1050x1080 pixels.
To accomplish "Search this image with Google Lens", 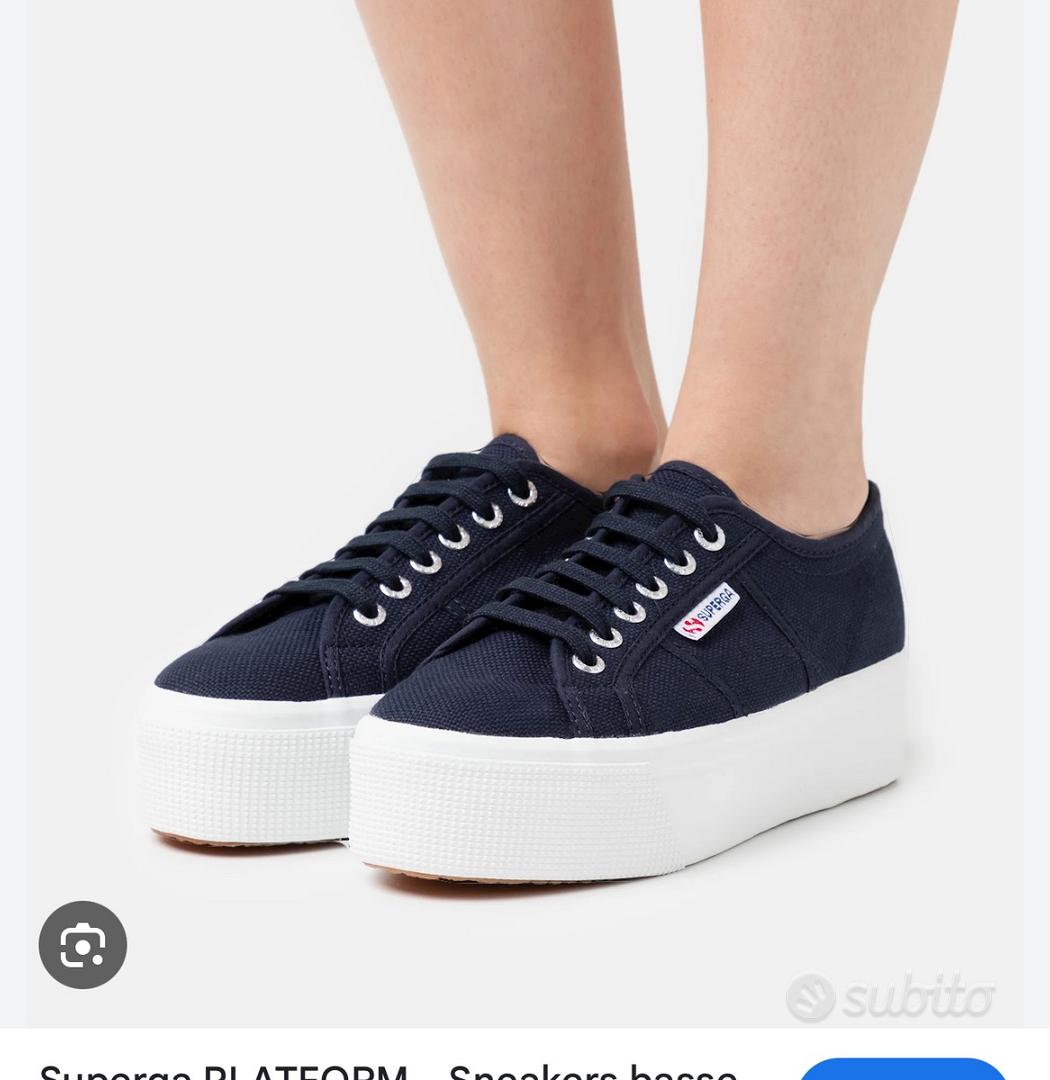I will (83, 945).
